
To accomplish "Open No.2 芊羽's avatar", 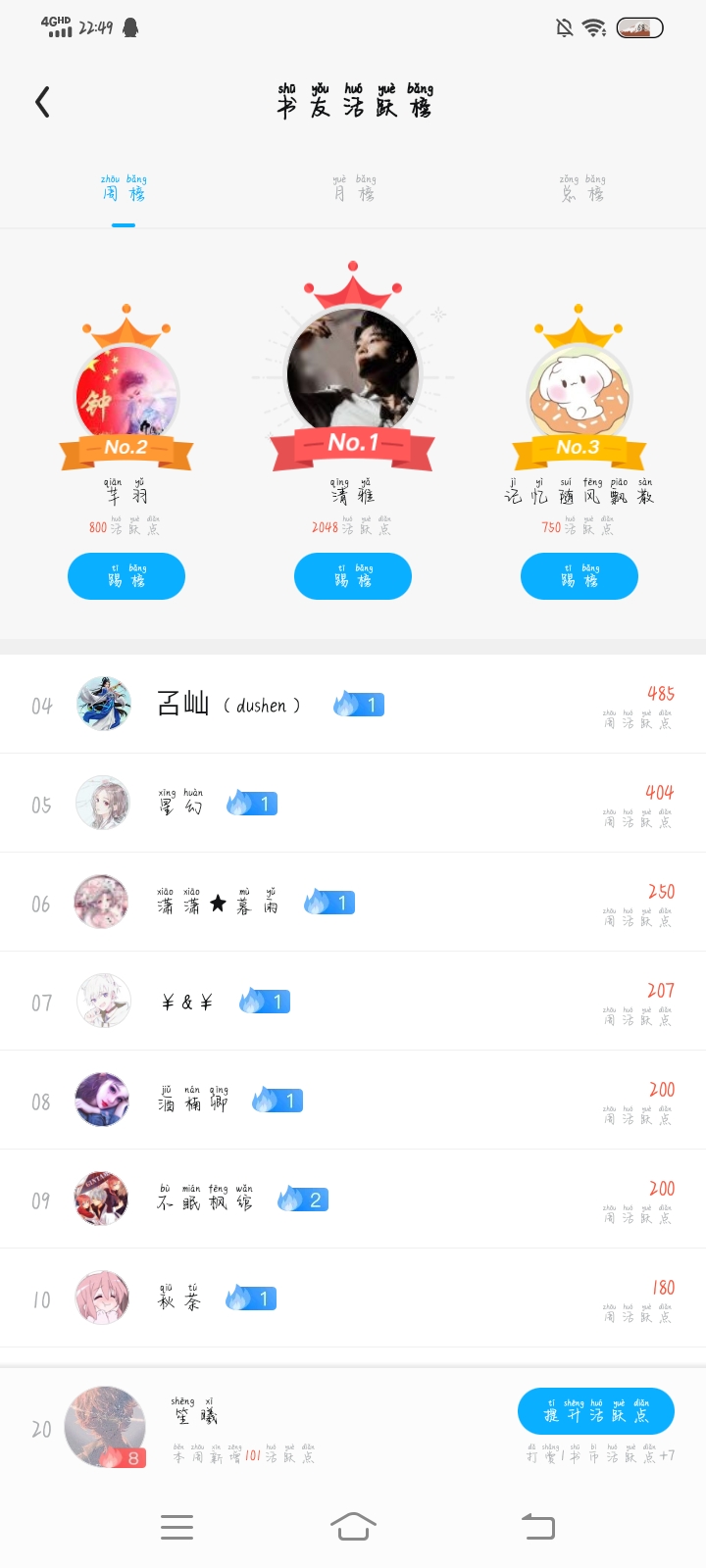I will [127, 394].
